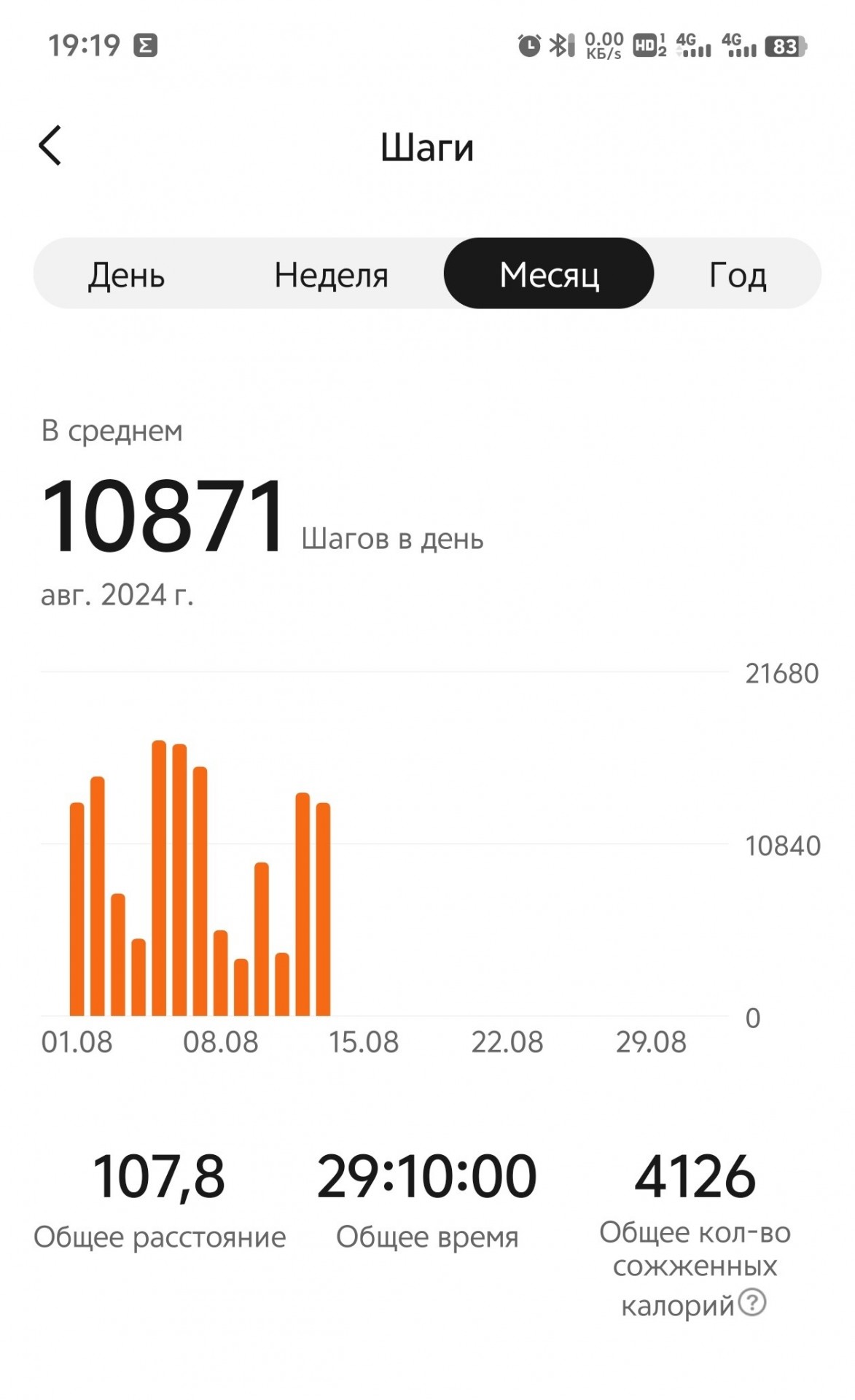This screenshot has width=855, height=1400.
Task: Switch to the День tab
Action: 126,274
